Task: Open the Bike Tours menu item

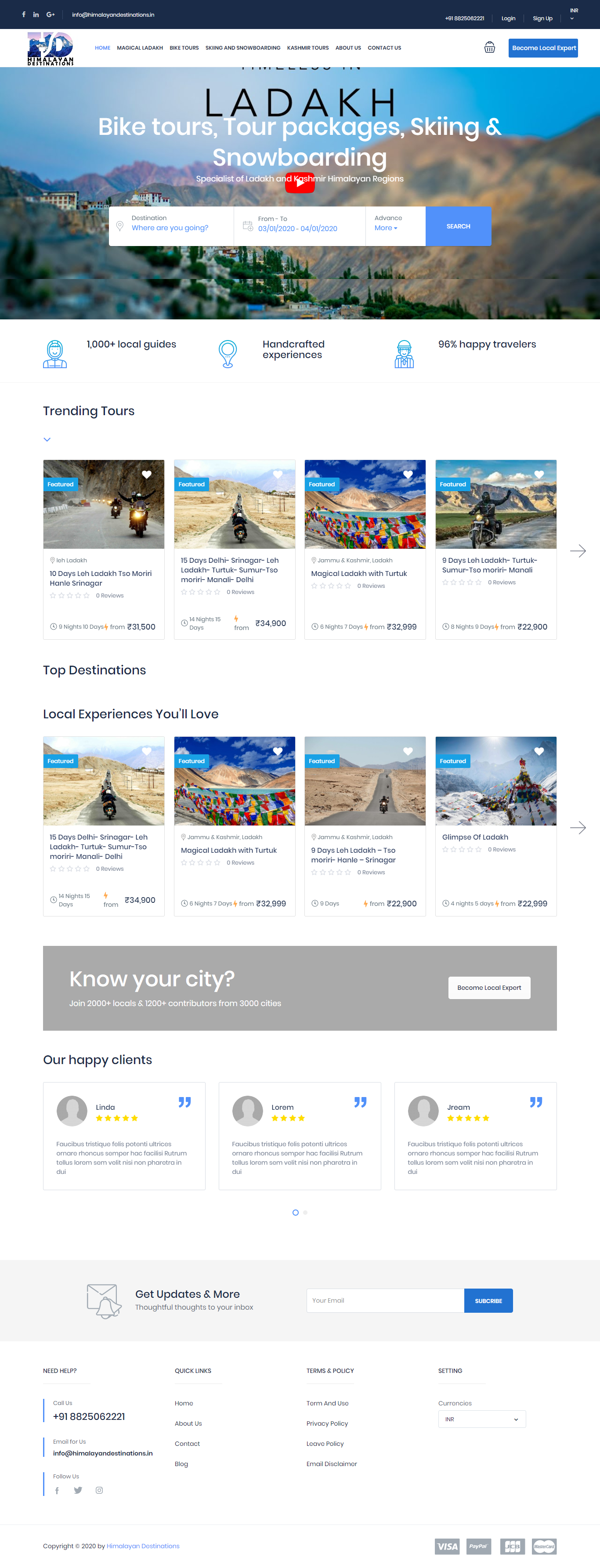Action: click(x=184, y=48)
